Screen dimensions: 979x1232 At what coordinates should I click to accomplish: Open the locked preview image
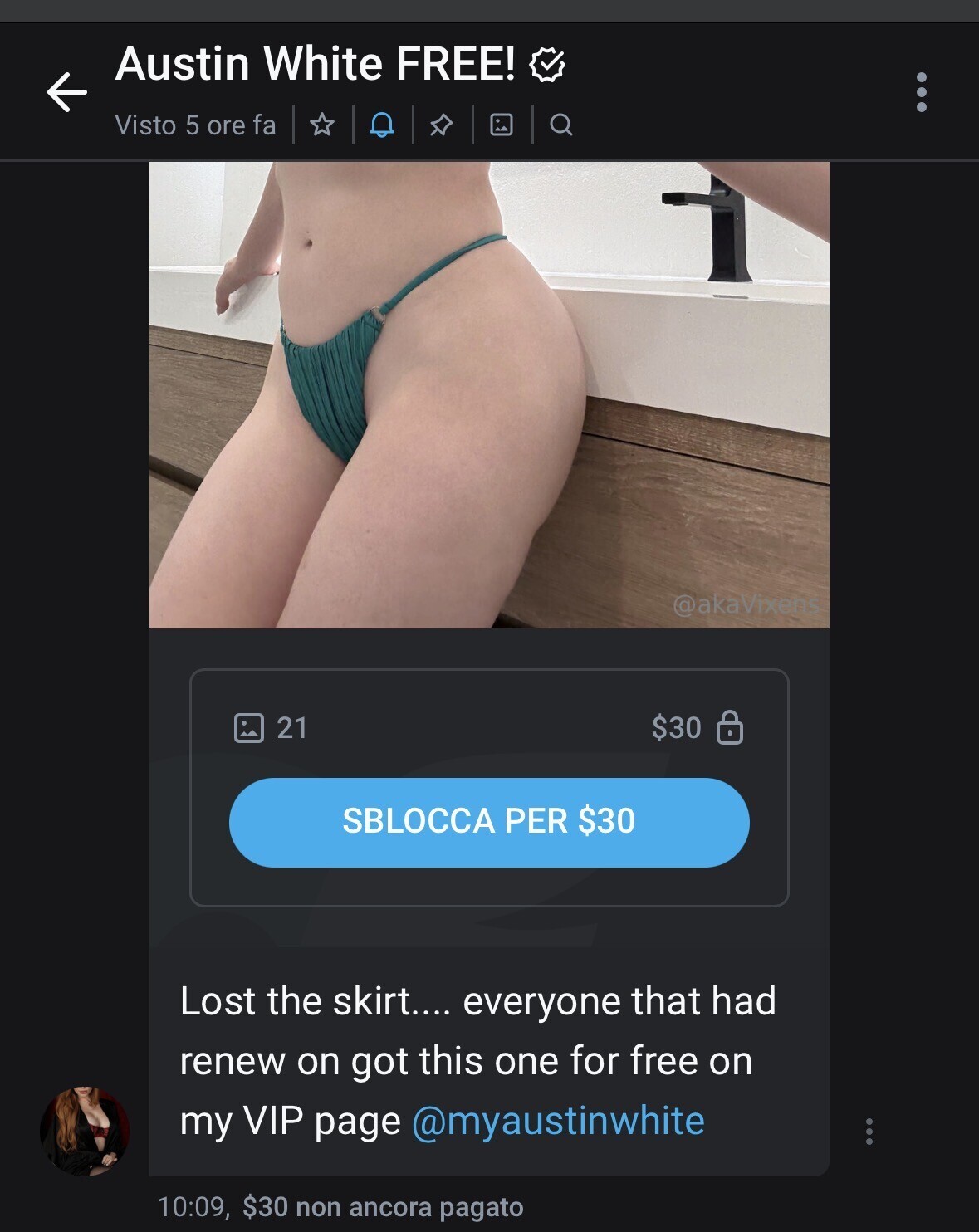[x=489, y=395]
